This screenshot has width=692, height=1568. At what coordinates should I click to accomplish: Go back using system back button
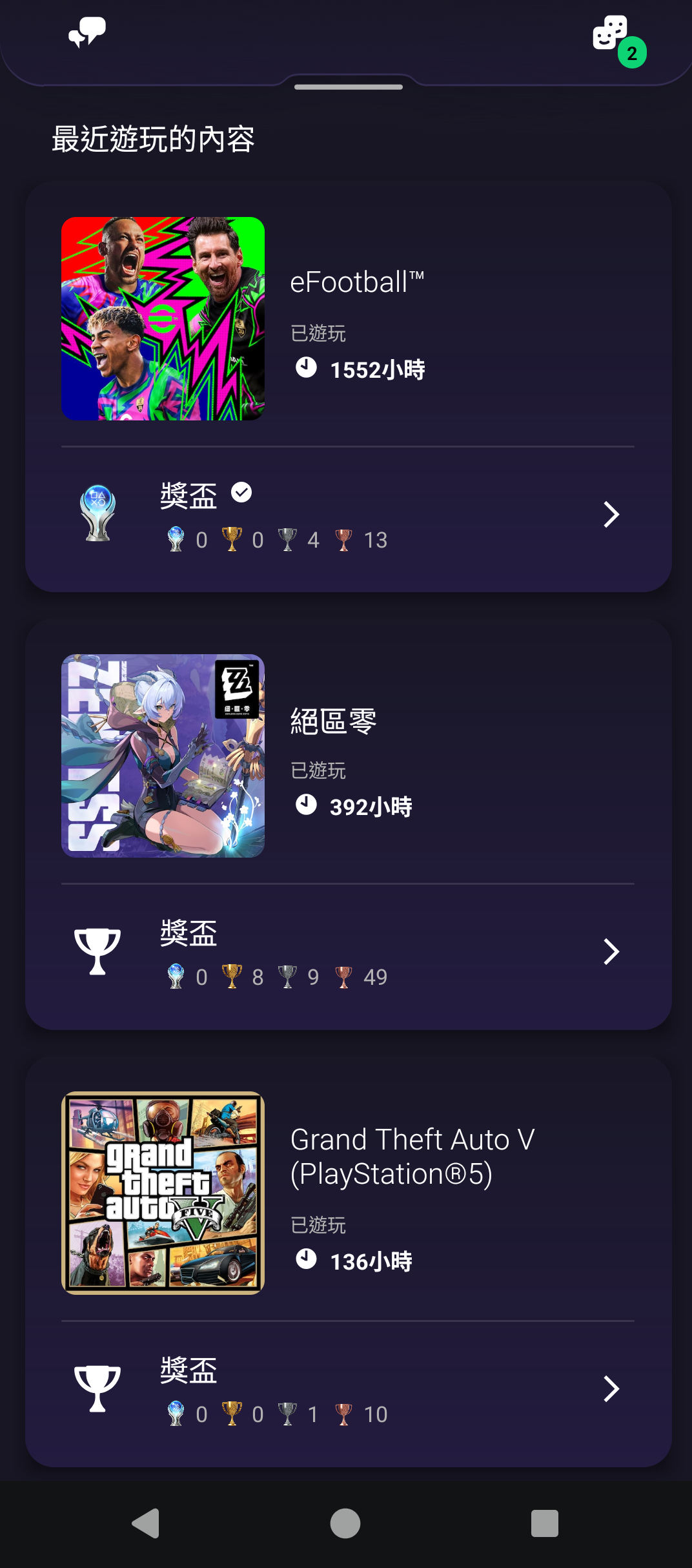[x=146, y=1524]
